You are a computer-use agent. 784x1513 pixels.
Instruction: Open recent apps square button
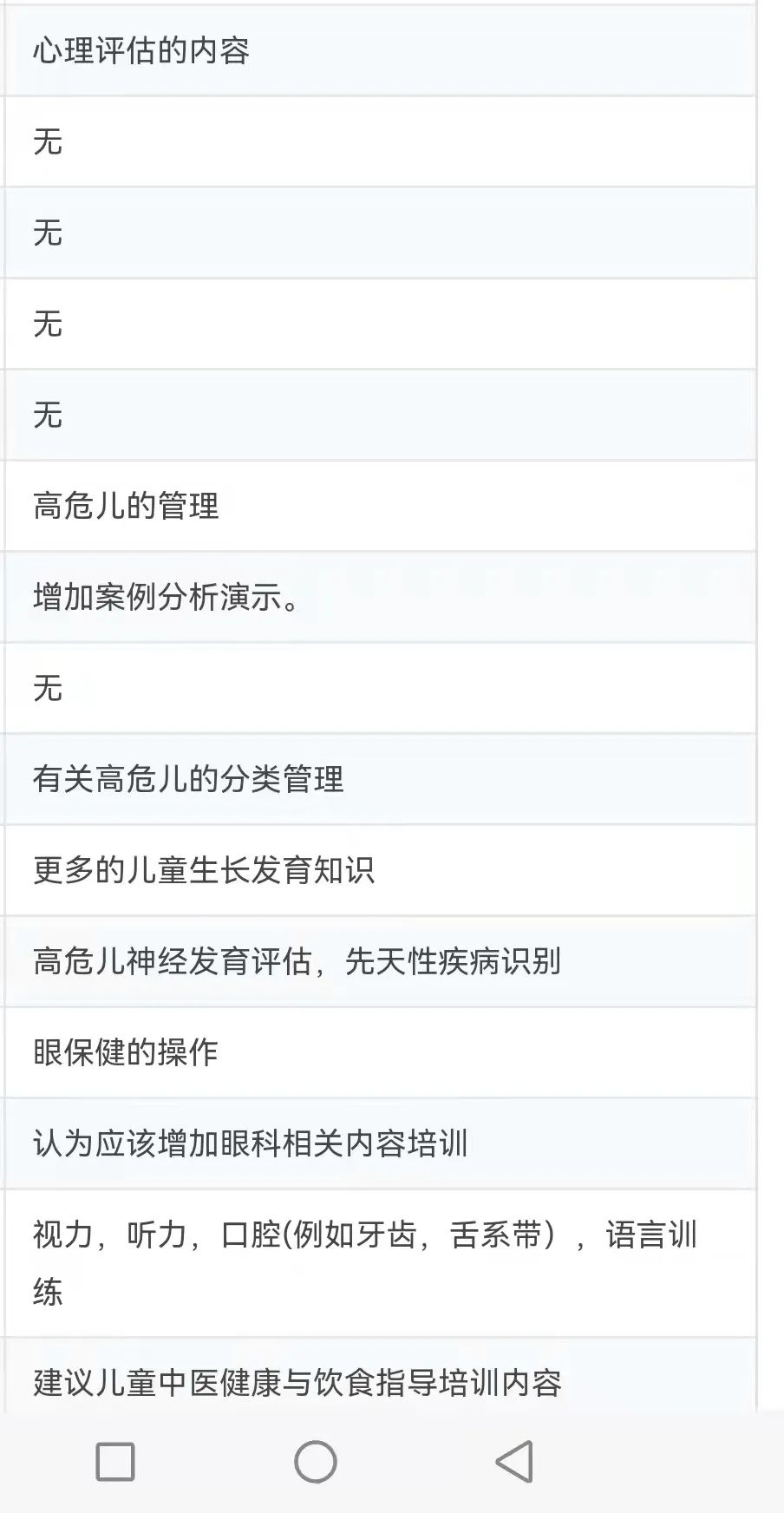tap(115, 1462)
